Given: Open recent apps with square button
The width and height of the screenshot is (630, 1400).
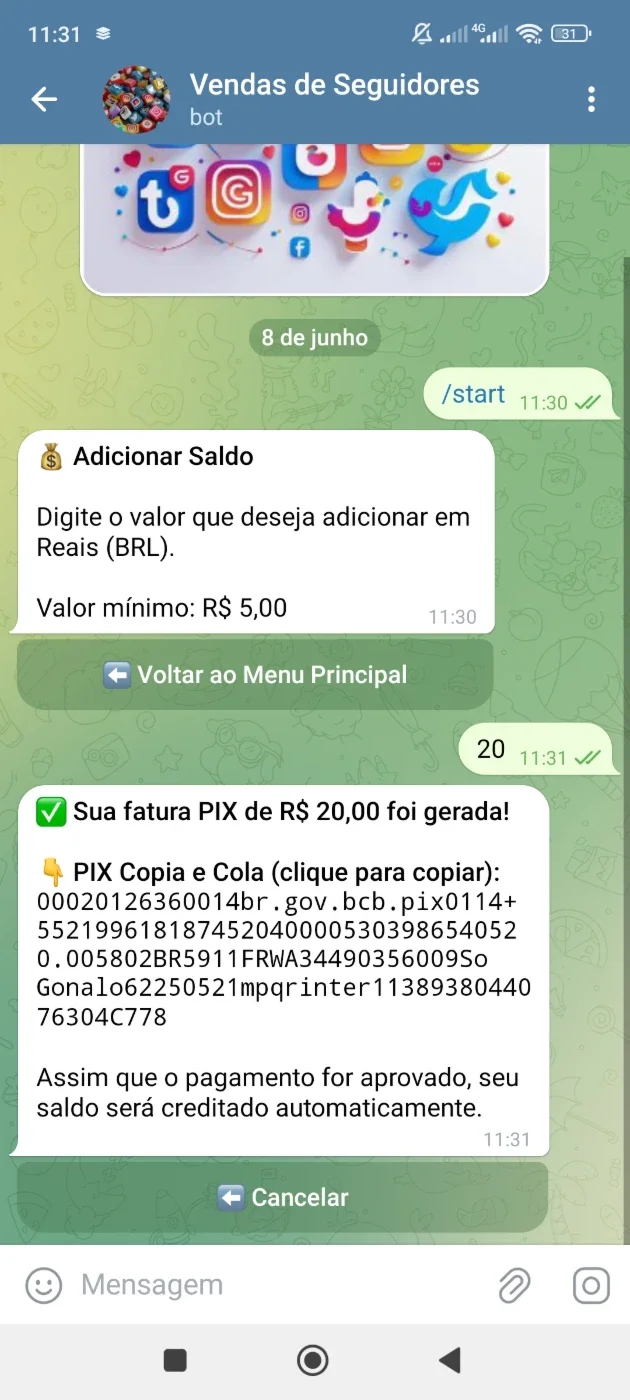Looking at the screenshot, I should pyautogui.click(x=175, y=1360).
